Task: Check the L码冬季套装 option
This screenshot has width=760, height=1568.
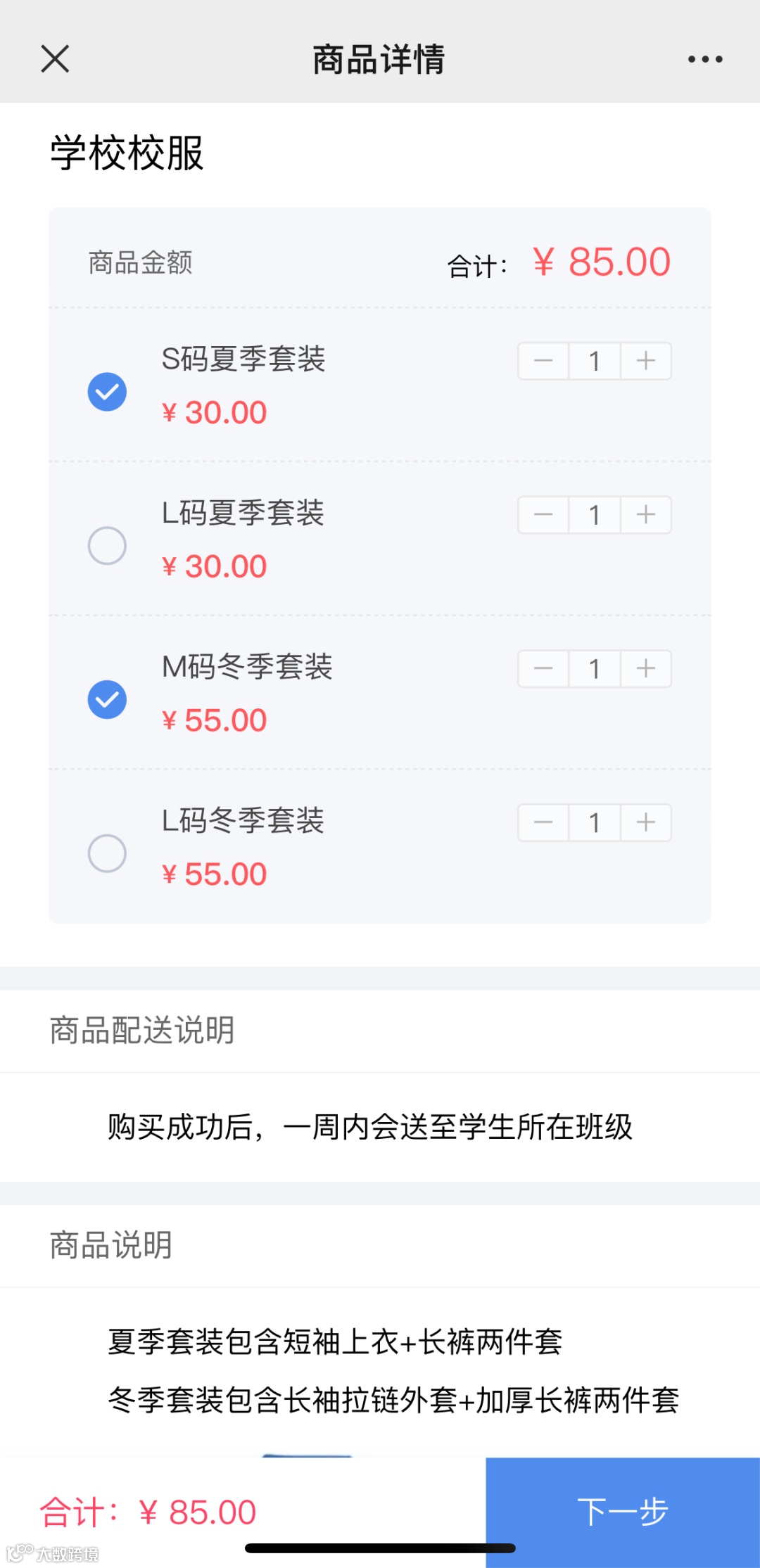Action: [x=107, y=853]
